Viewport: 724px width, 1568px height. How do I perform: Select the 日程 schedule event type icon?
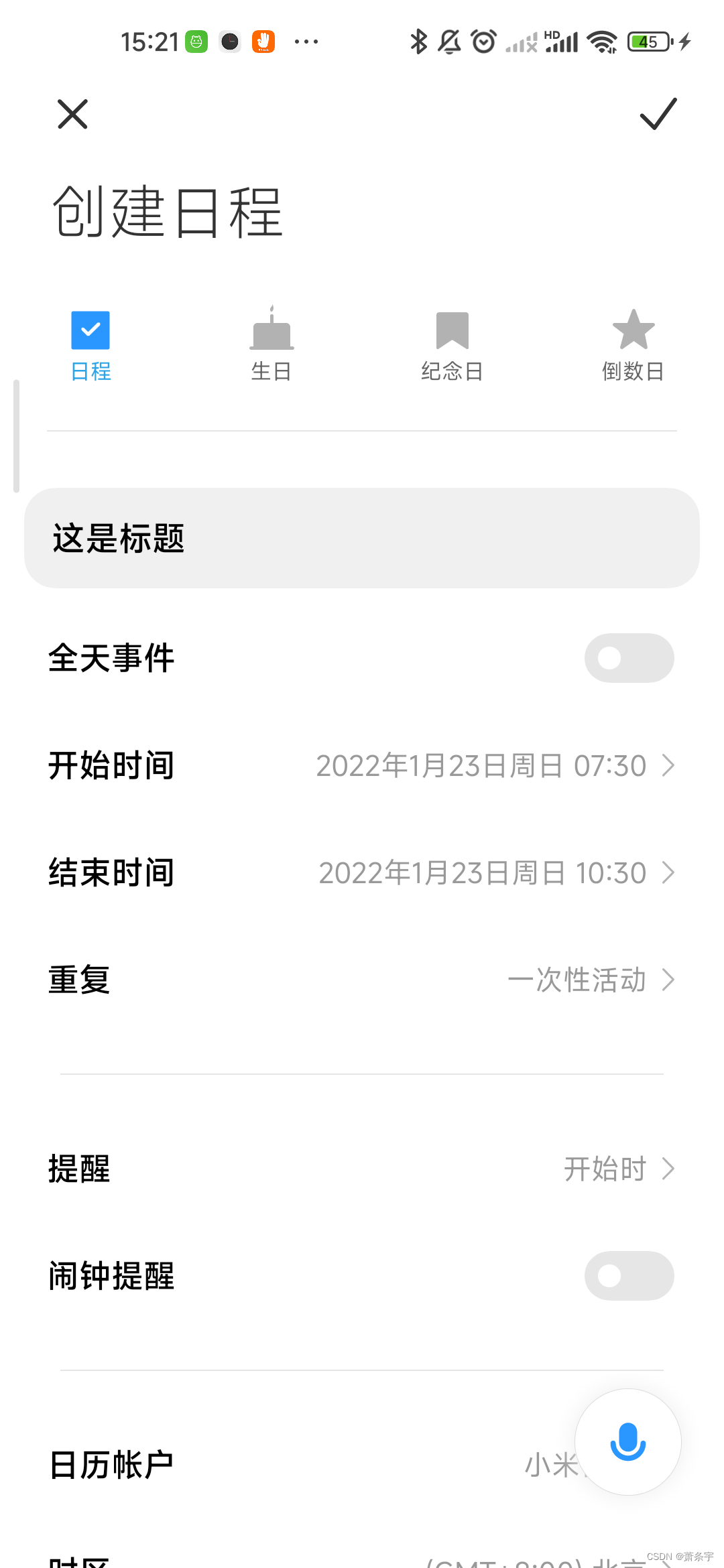click(89, 330)
